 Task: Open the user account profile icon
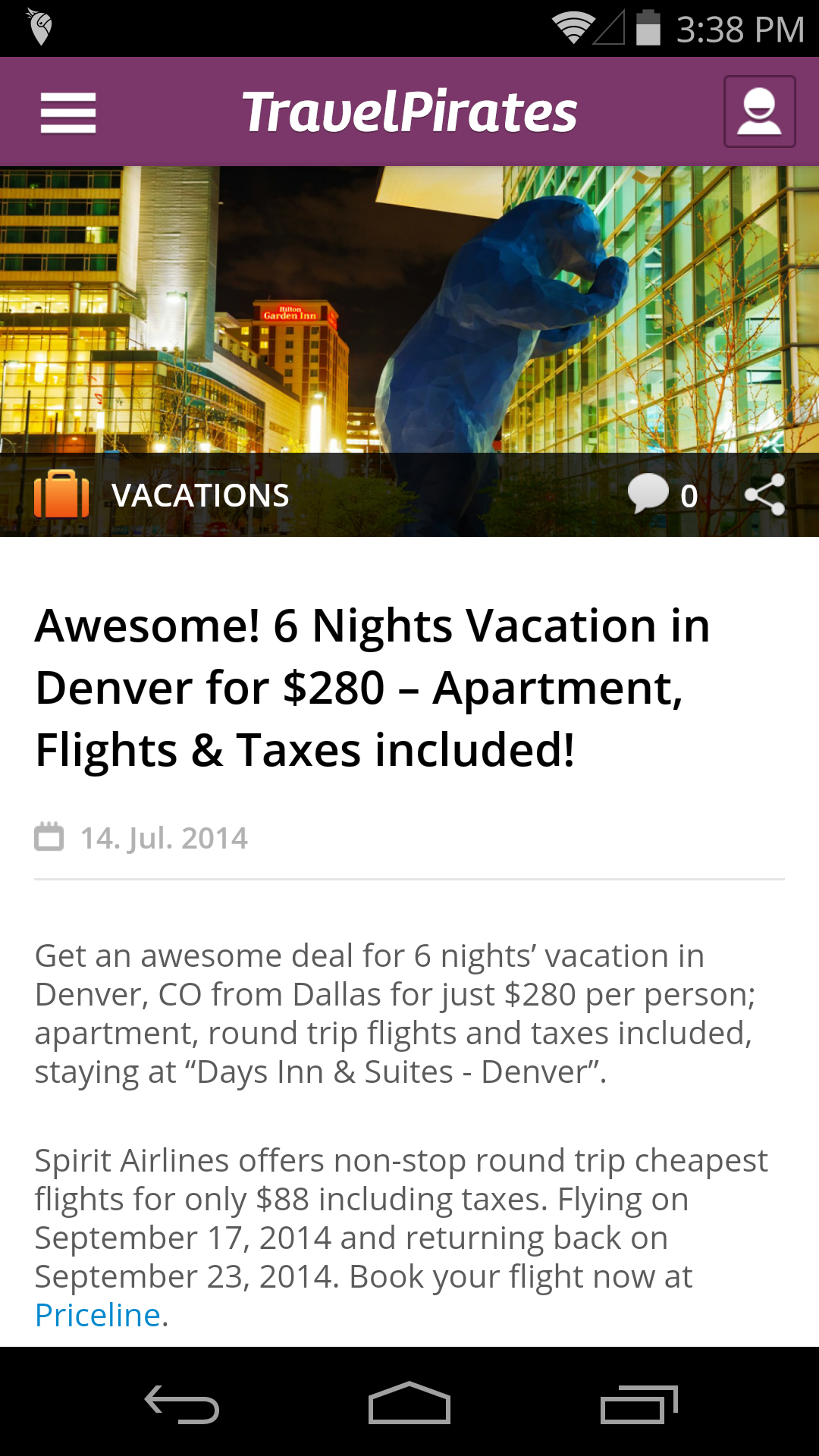point(759,111)
